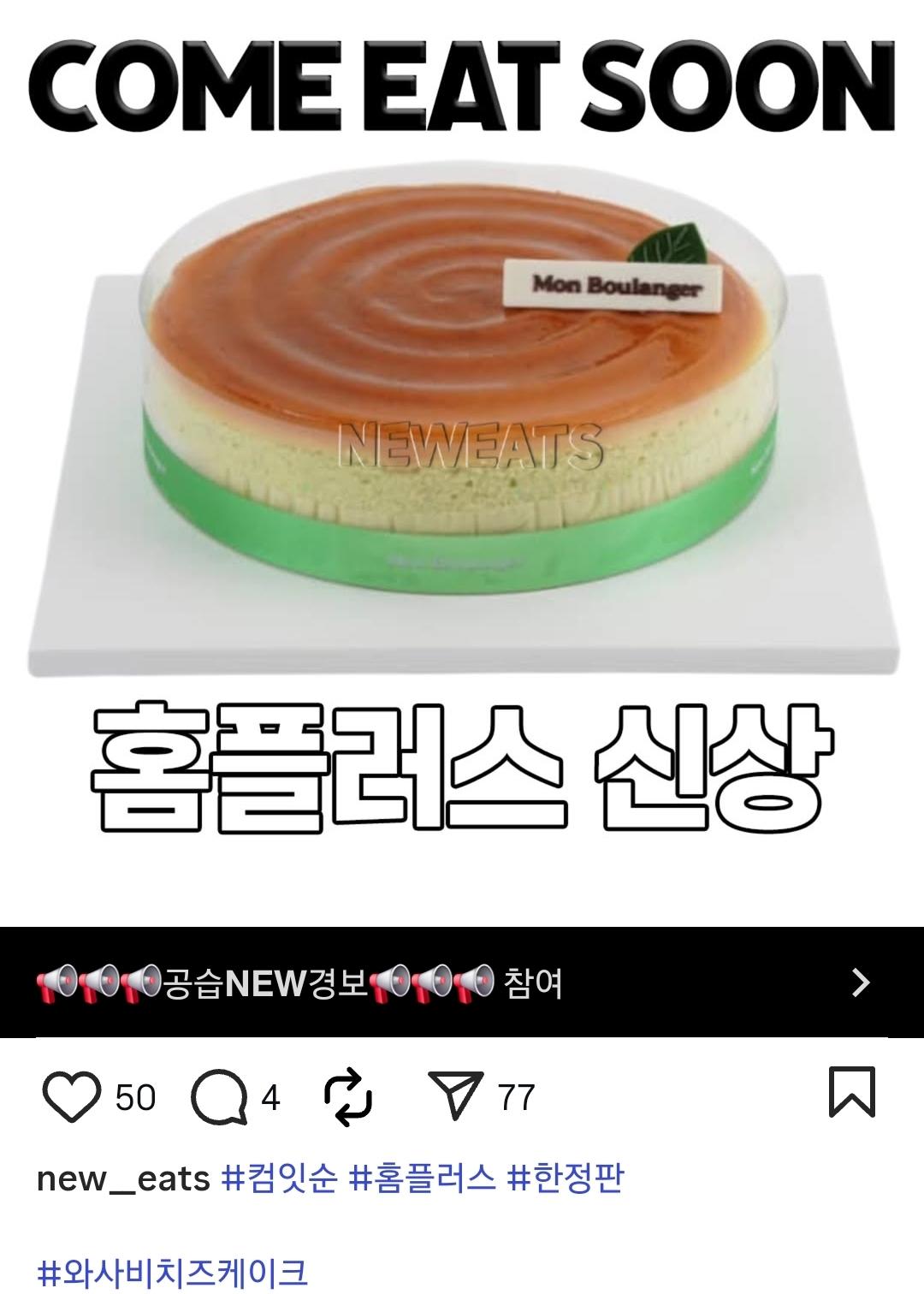The height and width of the screenshot is (1294, 924).
Task: Open hashtag #홈플러스
Action: click(423, 1179)
